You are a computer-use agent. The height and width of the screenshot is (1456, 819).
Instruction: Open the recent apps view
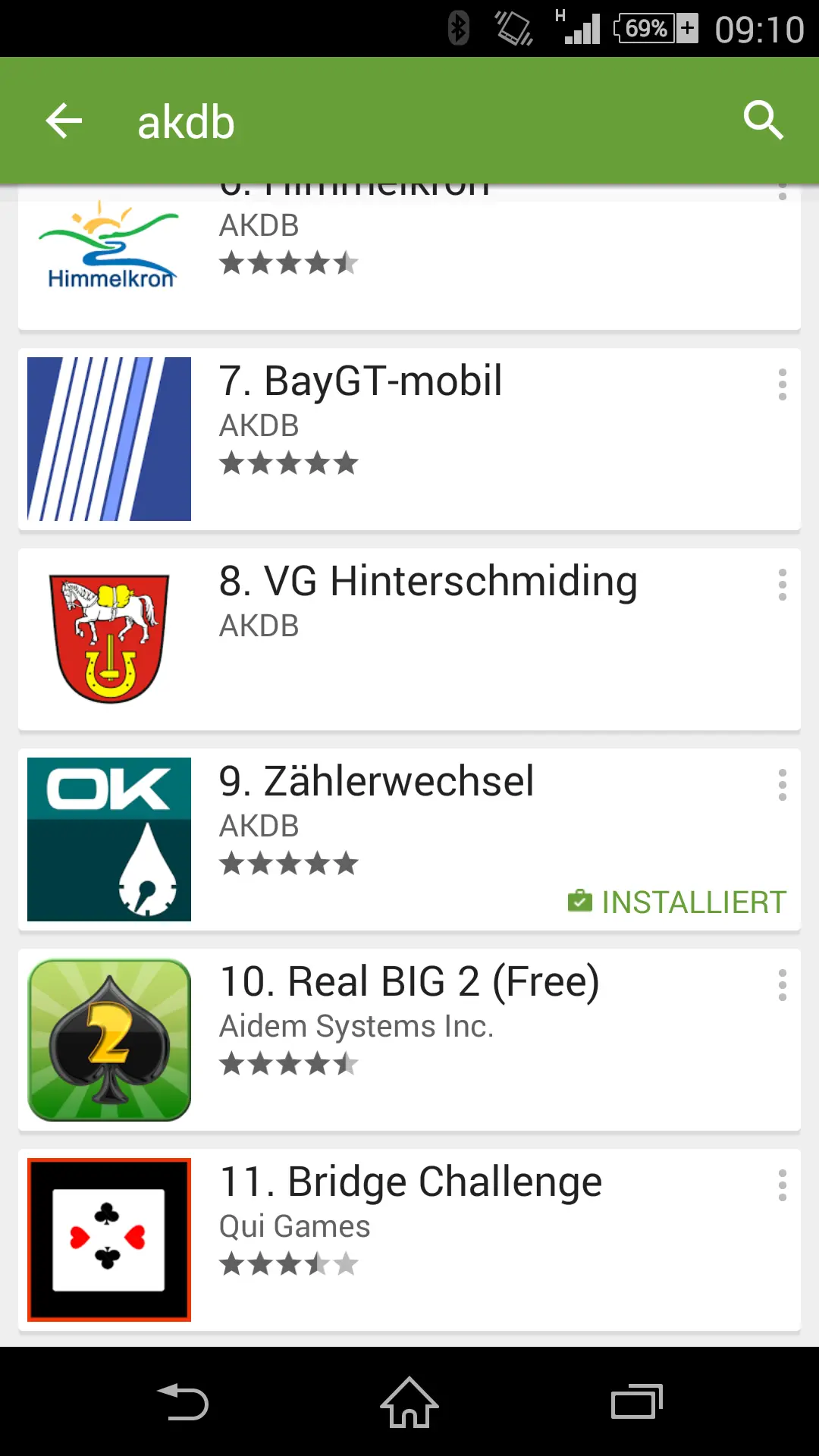click(636, 1402)
